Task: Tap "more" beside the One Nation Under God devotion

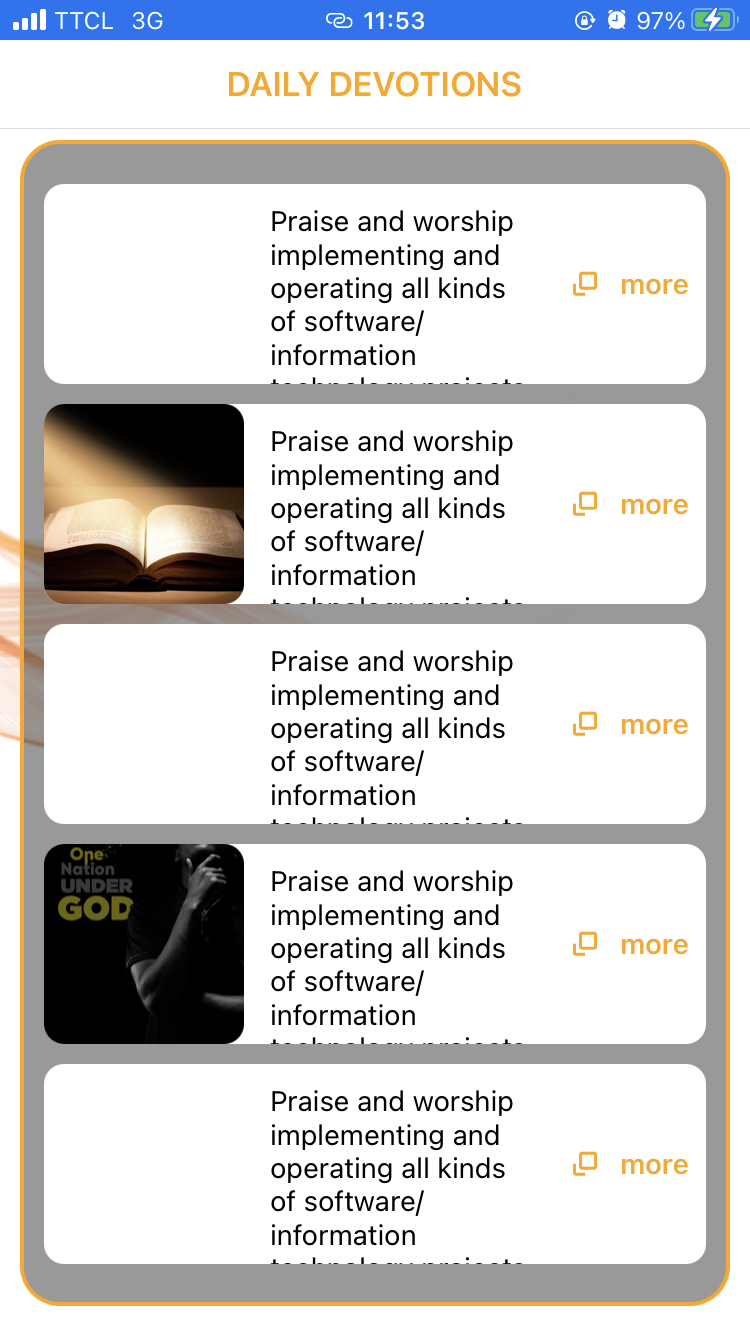Action: [653, 945]
